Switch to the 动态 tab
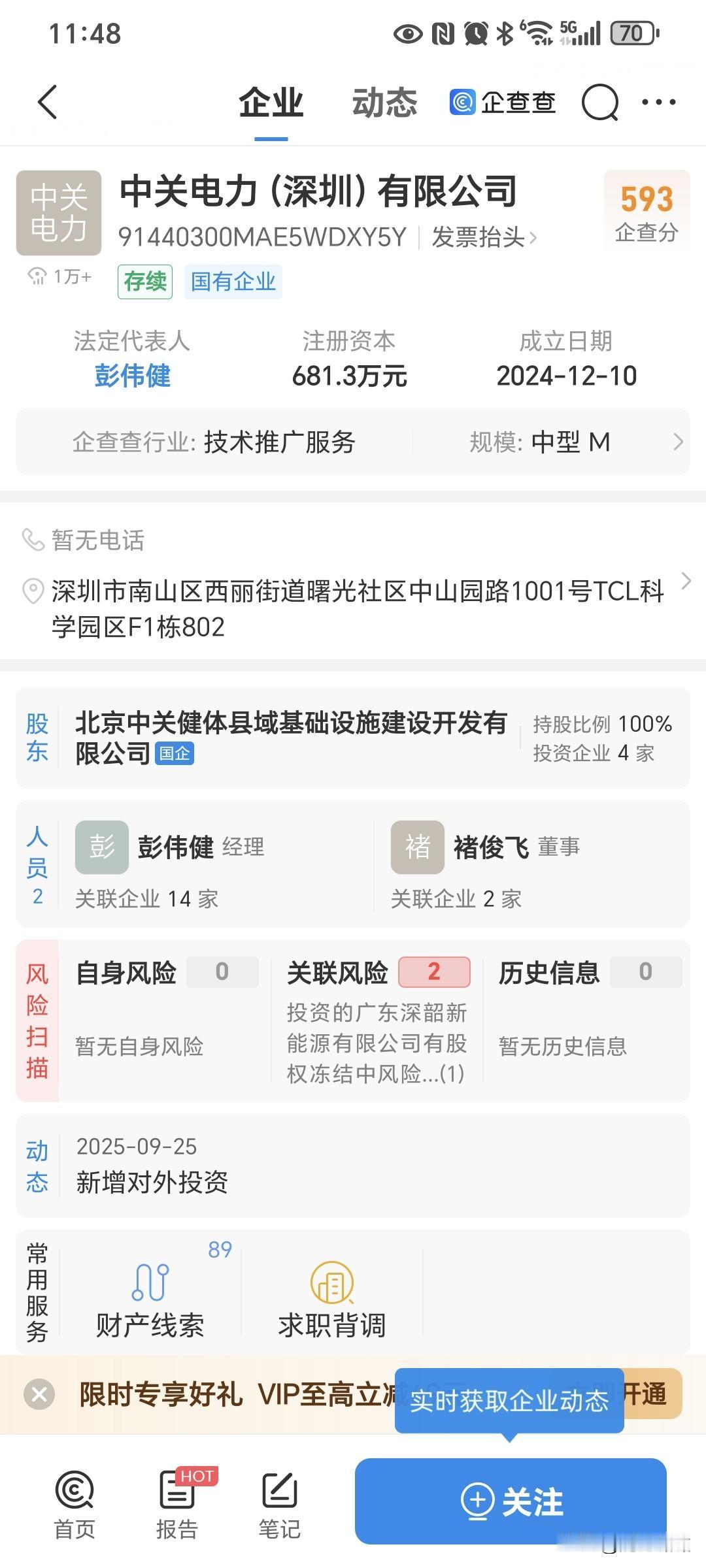This screenshot has height=1568, width=706. (x=384, y=103)
